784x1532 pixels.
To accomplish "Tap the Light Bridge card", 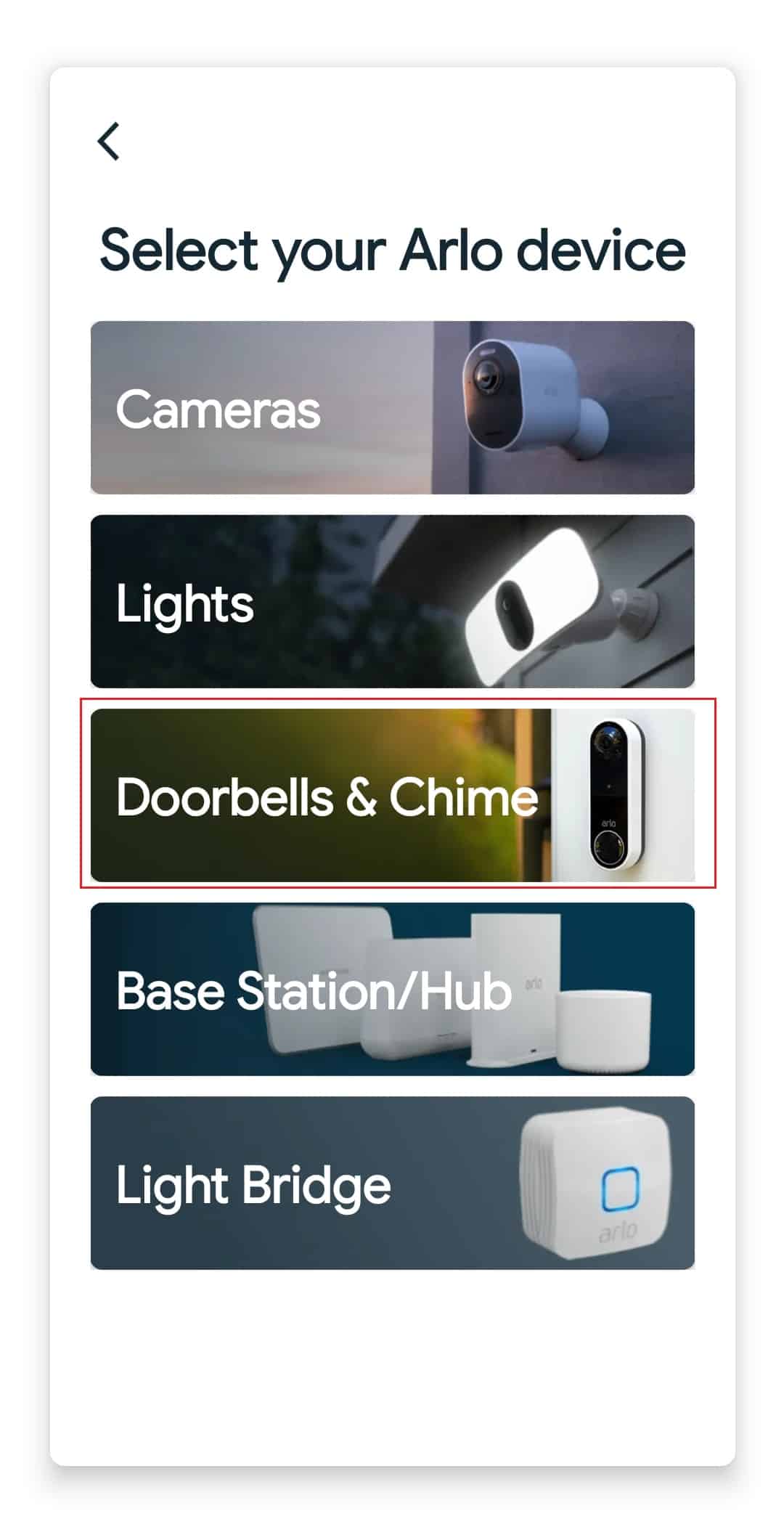I will (392, 1183).
